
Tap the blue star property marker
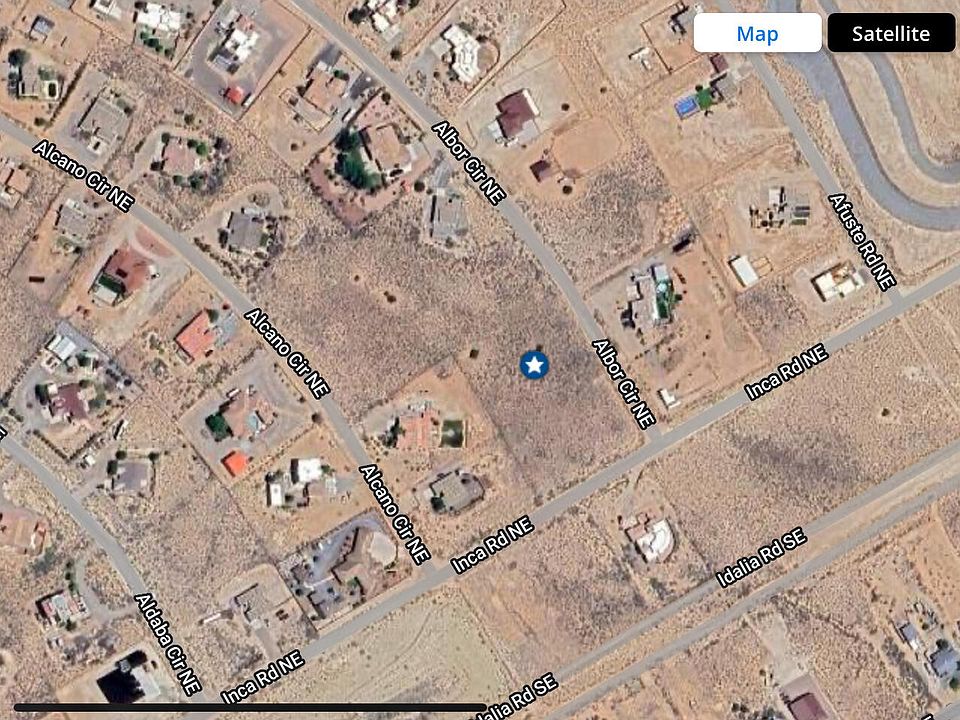[x=535, y=365]
